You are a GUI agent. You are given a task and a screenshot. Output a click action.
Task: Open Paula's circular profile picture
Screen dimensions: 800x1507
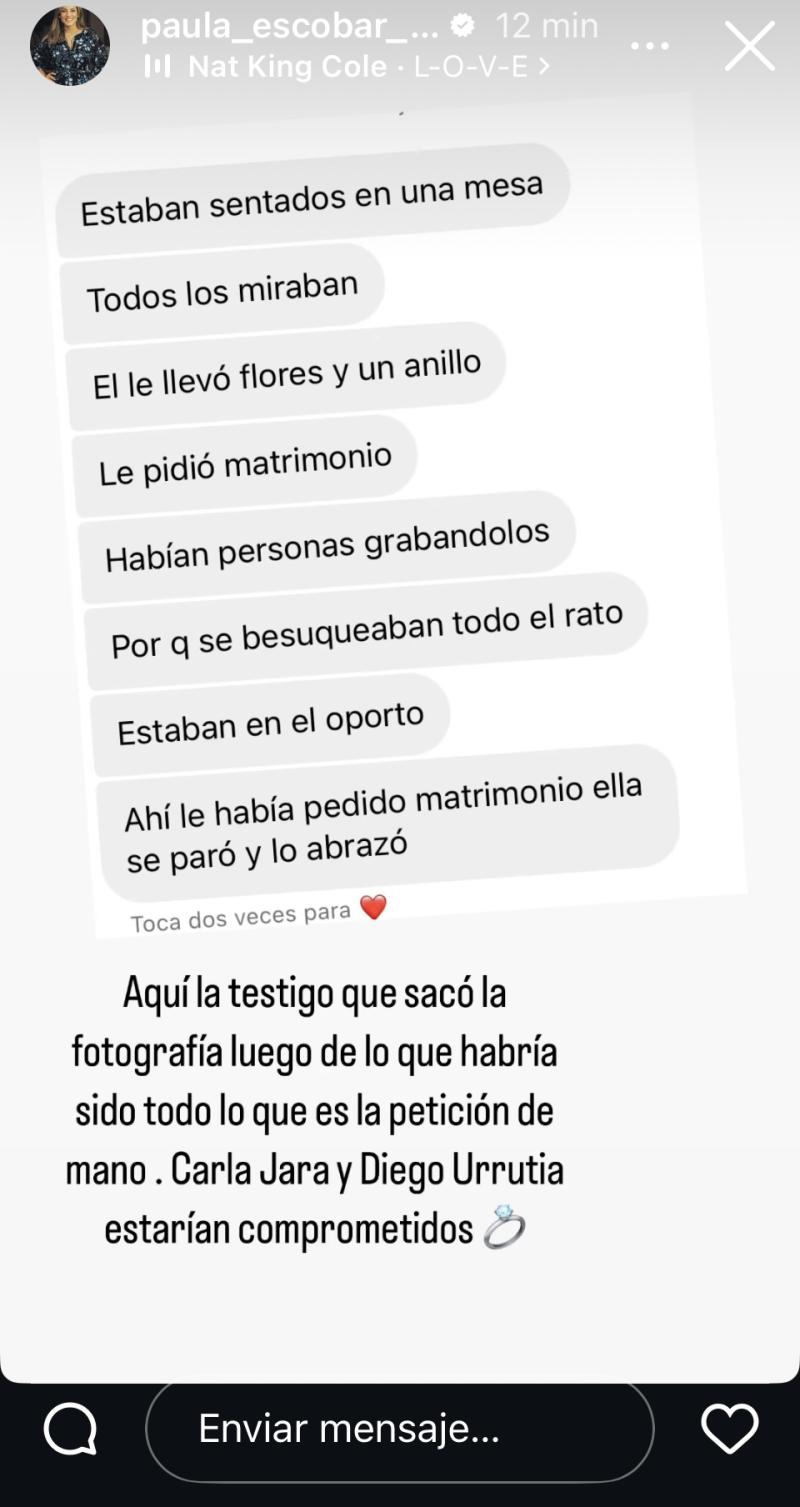(x=70, y=45)
